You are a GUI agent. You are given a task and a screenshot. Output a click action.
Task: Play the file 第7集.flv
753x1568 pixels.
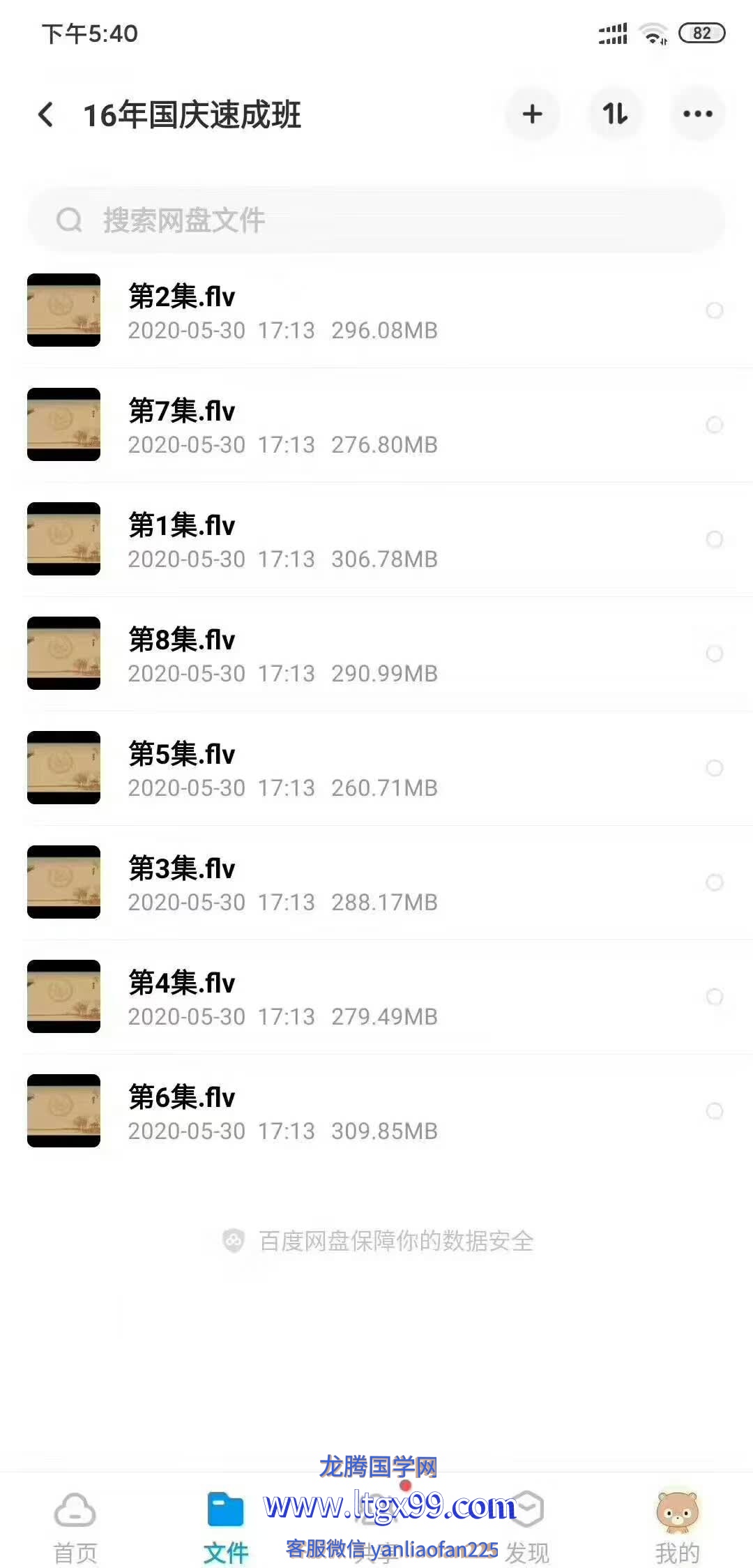282,425
